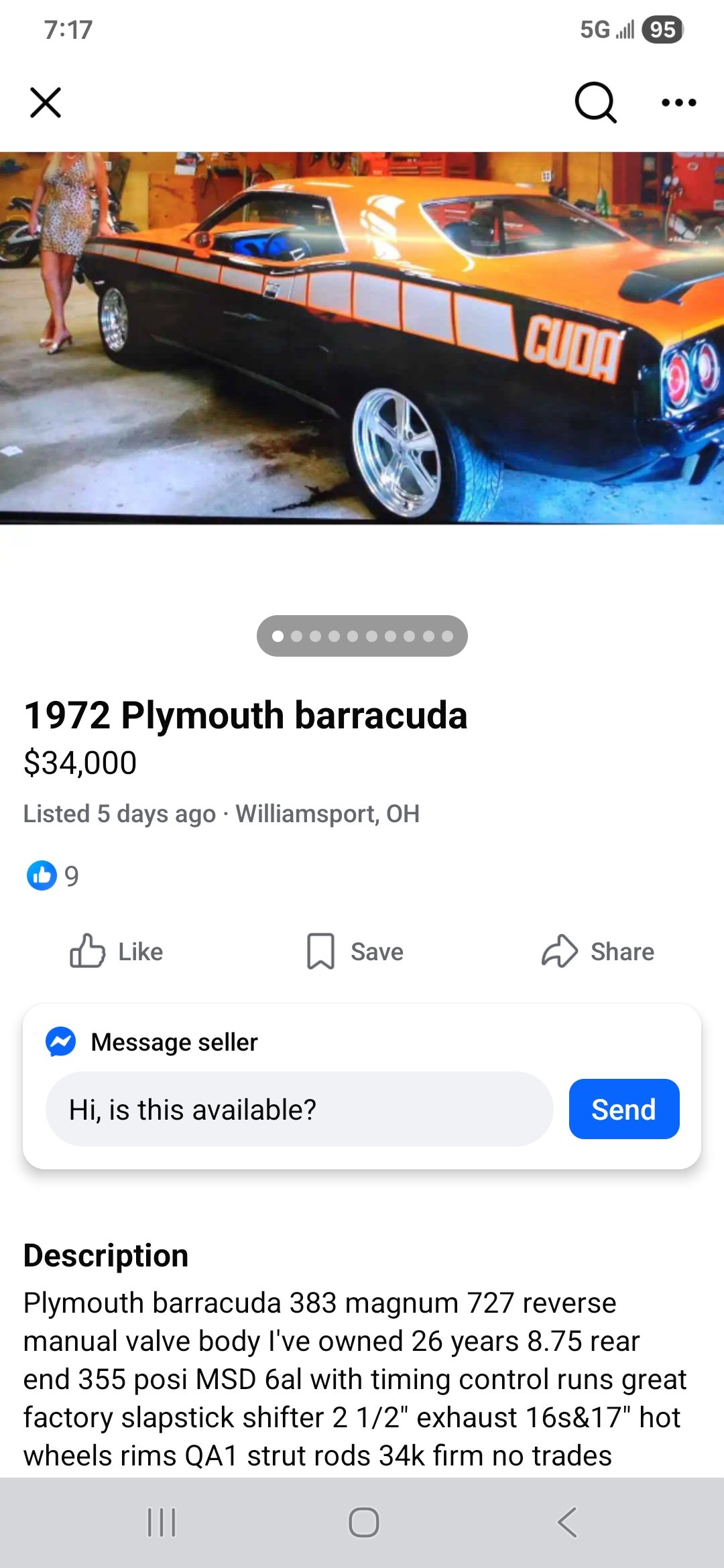
Task: Tap Listed 5 days ago Williamsport link
Action: tap(221, 813)
